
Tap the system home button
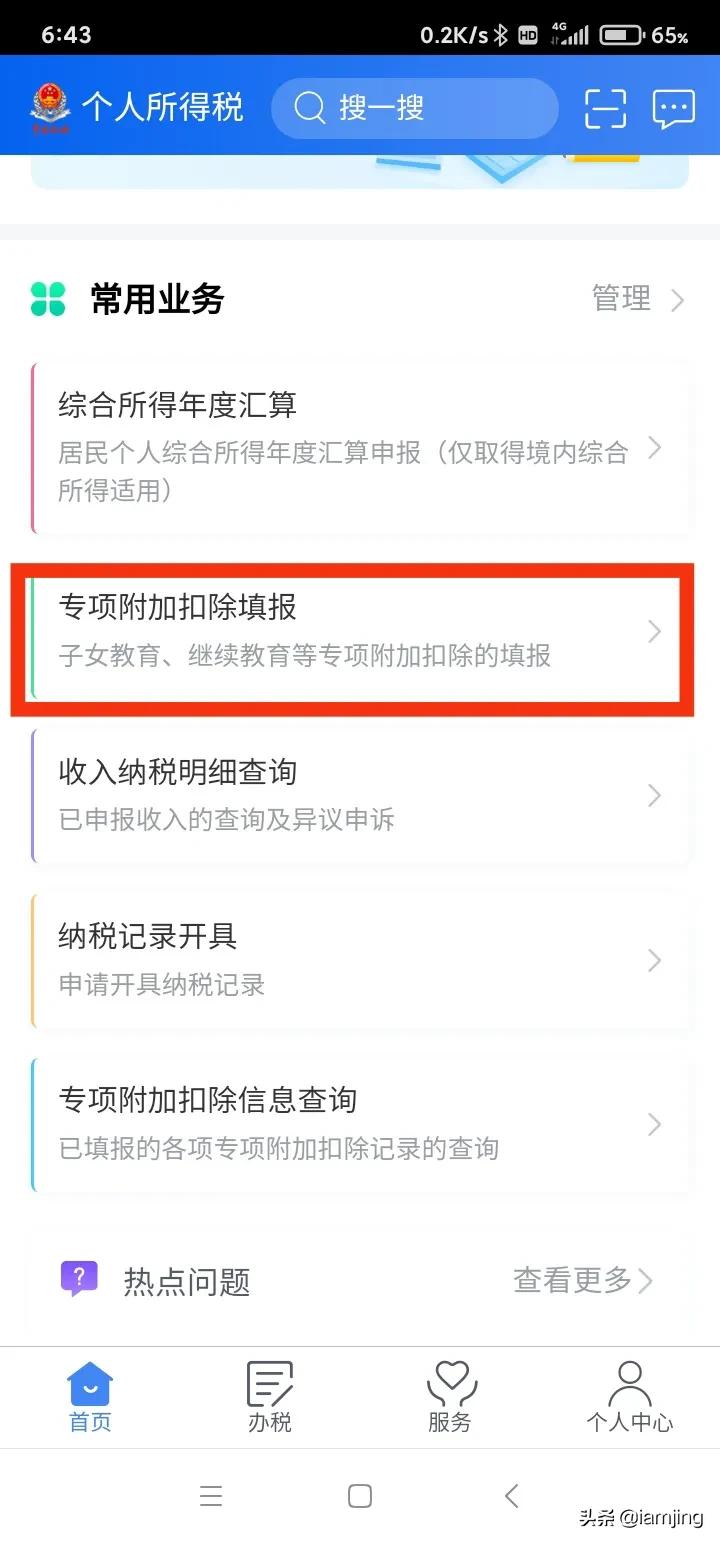360,1496
